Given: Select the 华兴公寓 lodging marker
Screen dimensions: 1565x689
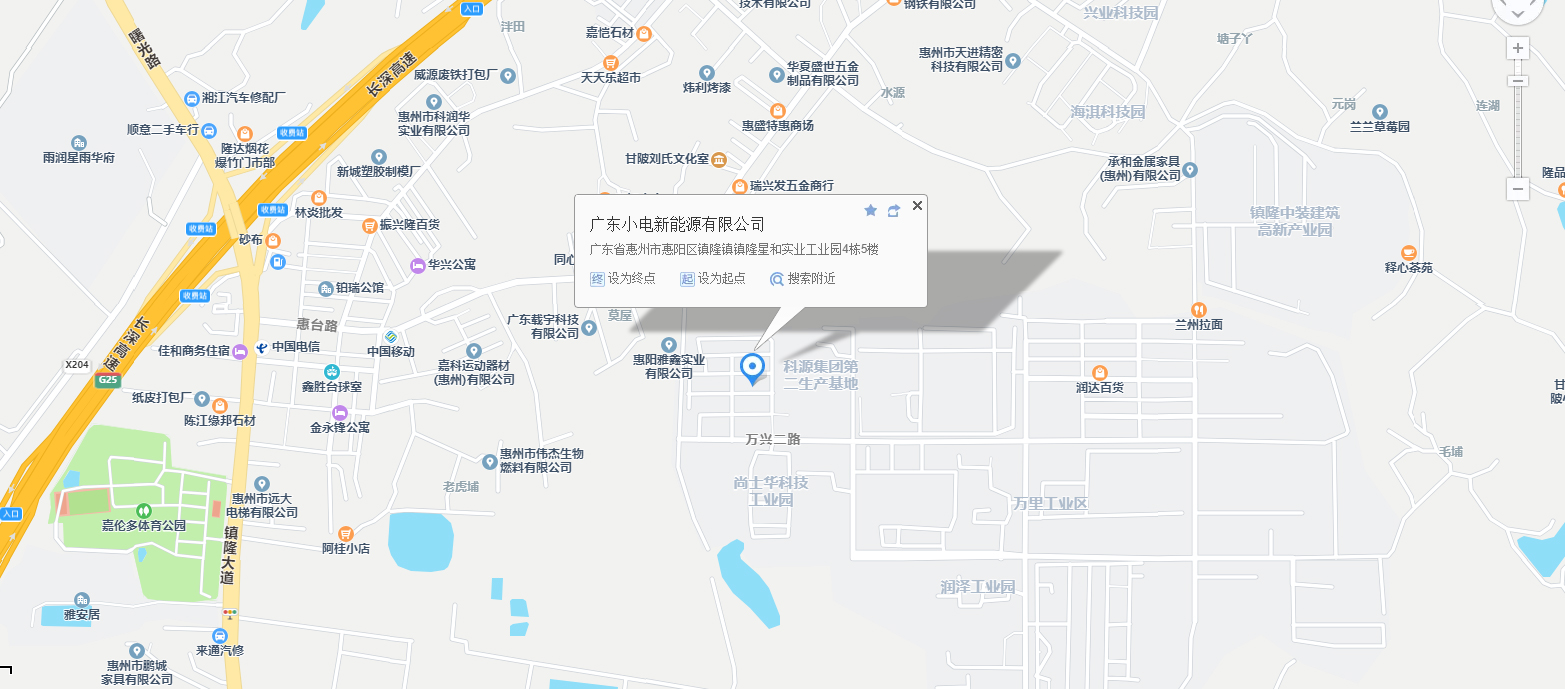Looking at the screenshot, I should click(417, 265).
